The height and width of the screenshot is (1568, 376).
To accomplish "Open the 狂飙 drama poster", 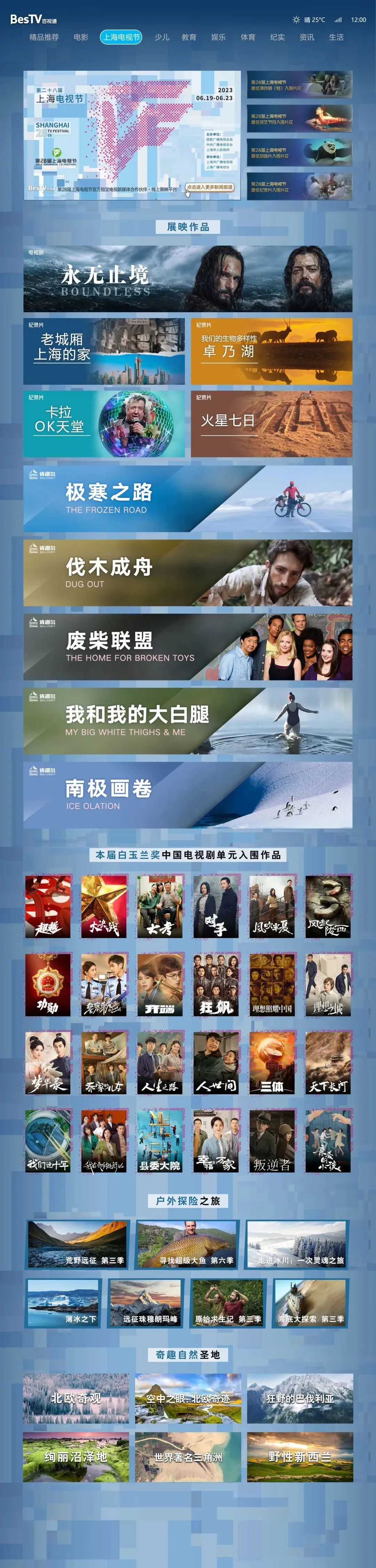I will click(216, 984).
